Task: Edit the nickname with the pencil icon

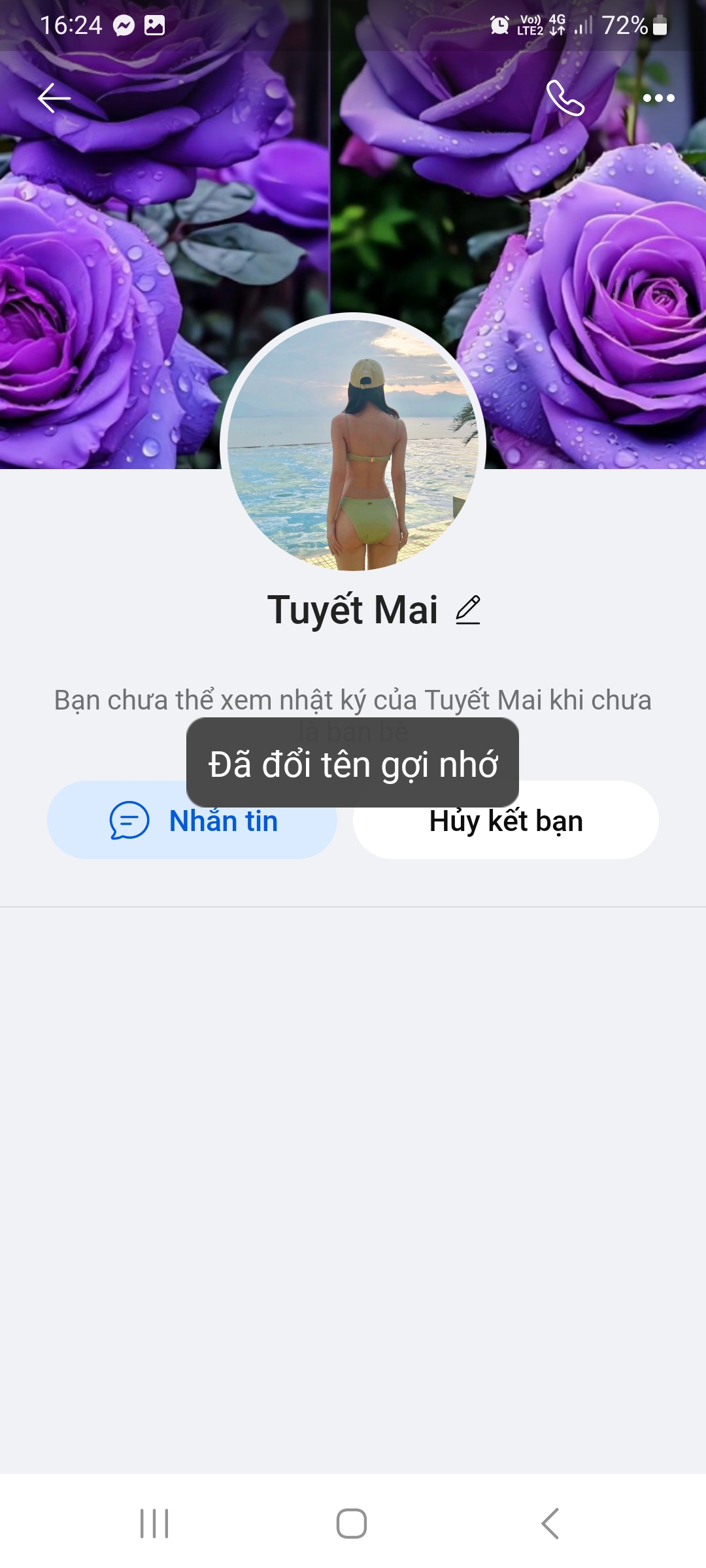Action: click(468, 610)
